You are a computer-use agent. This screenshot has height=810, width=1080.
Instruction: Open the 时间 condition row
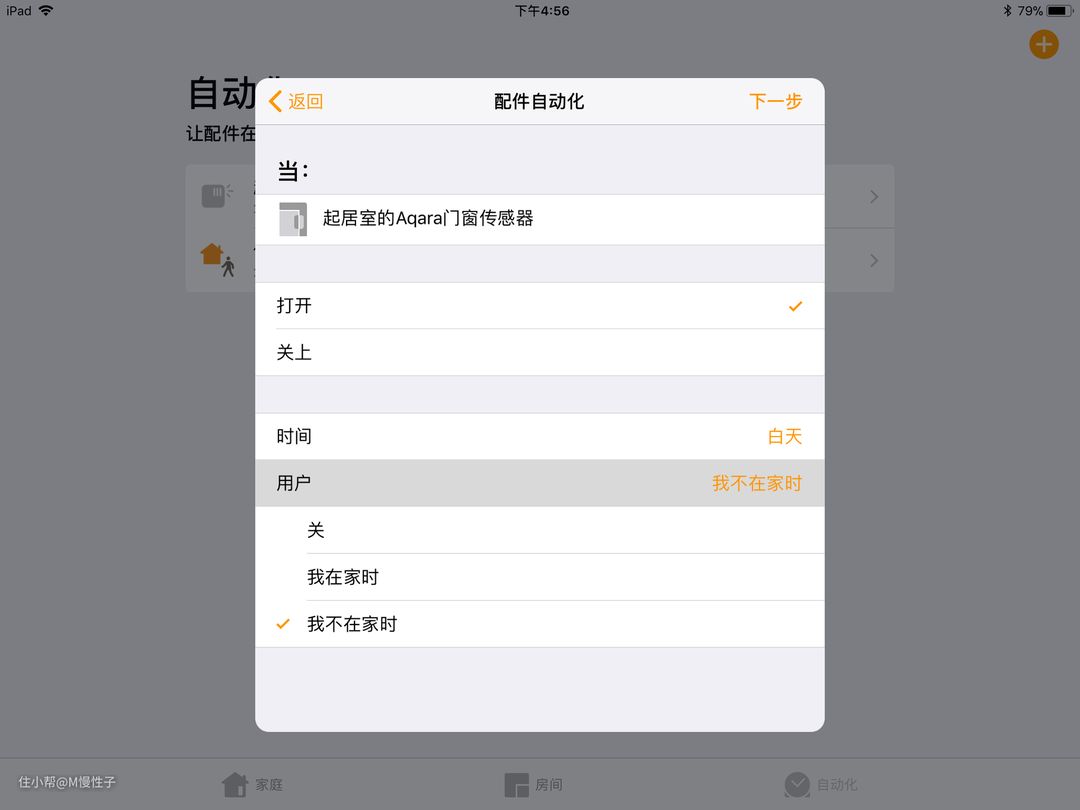[x=539, y=437]
